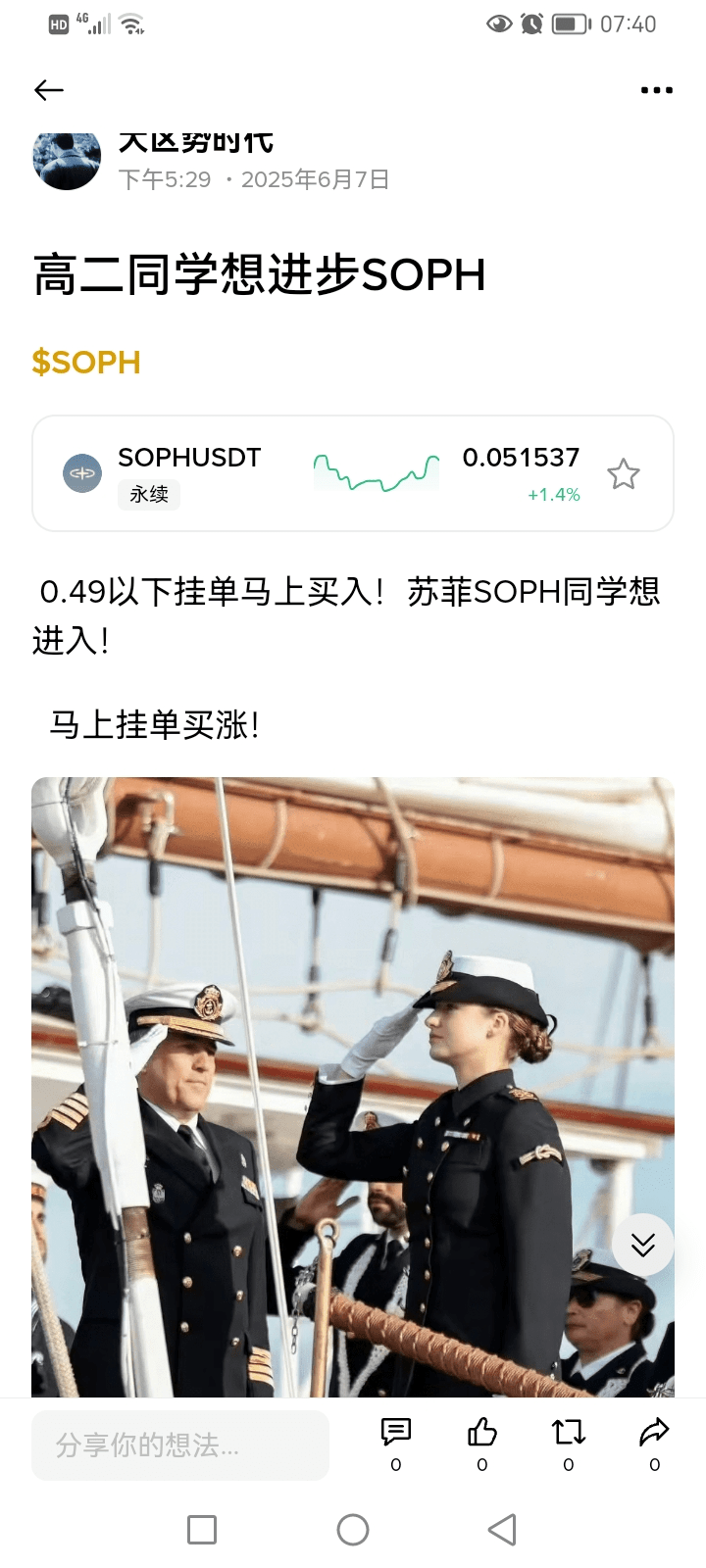Tap the 分享你的想法 comment field

tap(180, 1445)
